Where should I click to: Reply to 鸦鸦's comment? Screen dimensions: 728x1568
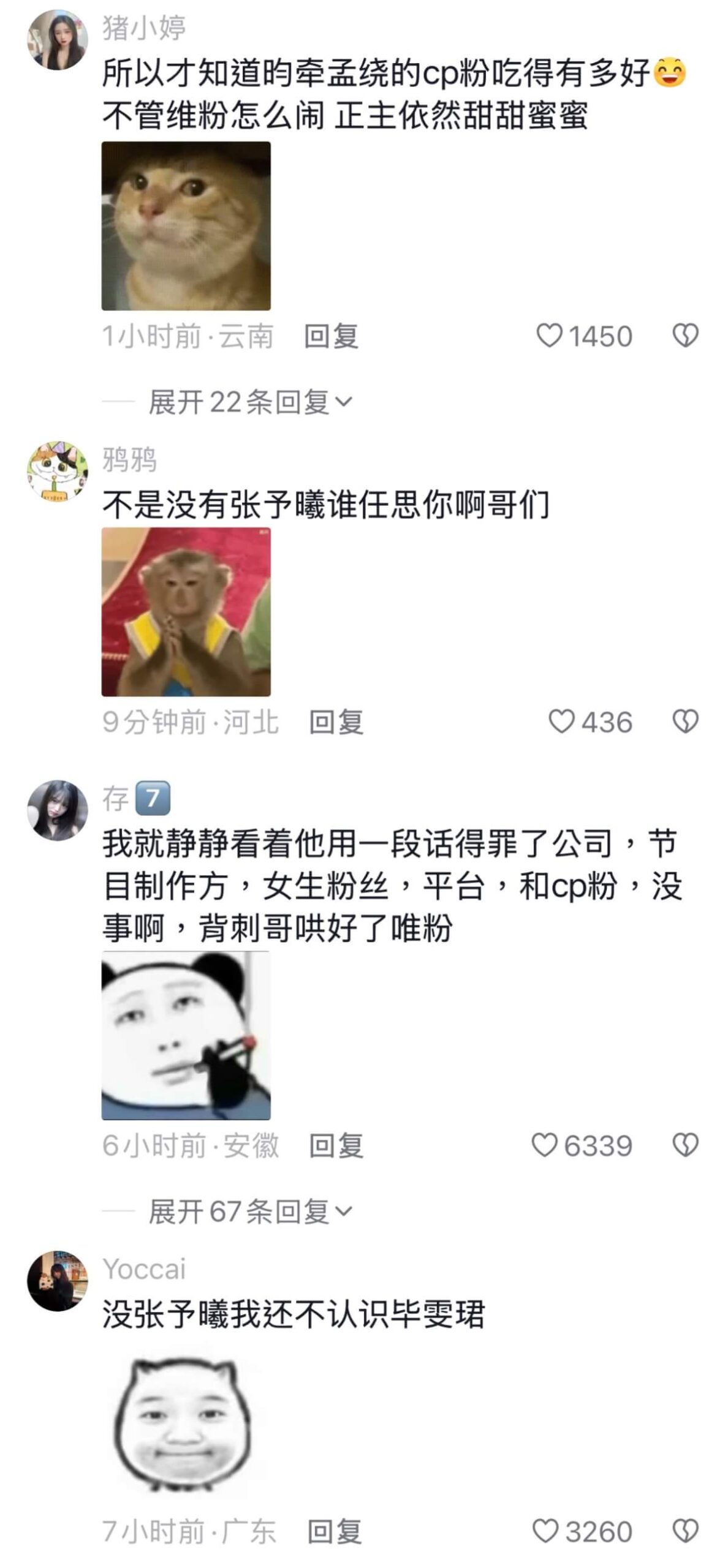pos(336,722)
